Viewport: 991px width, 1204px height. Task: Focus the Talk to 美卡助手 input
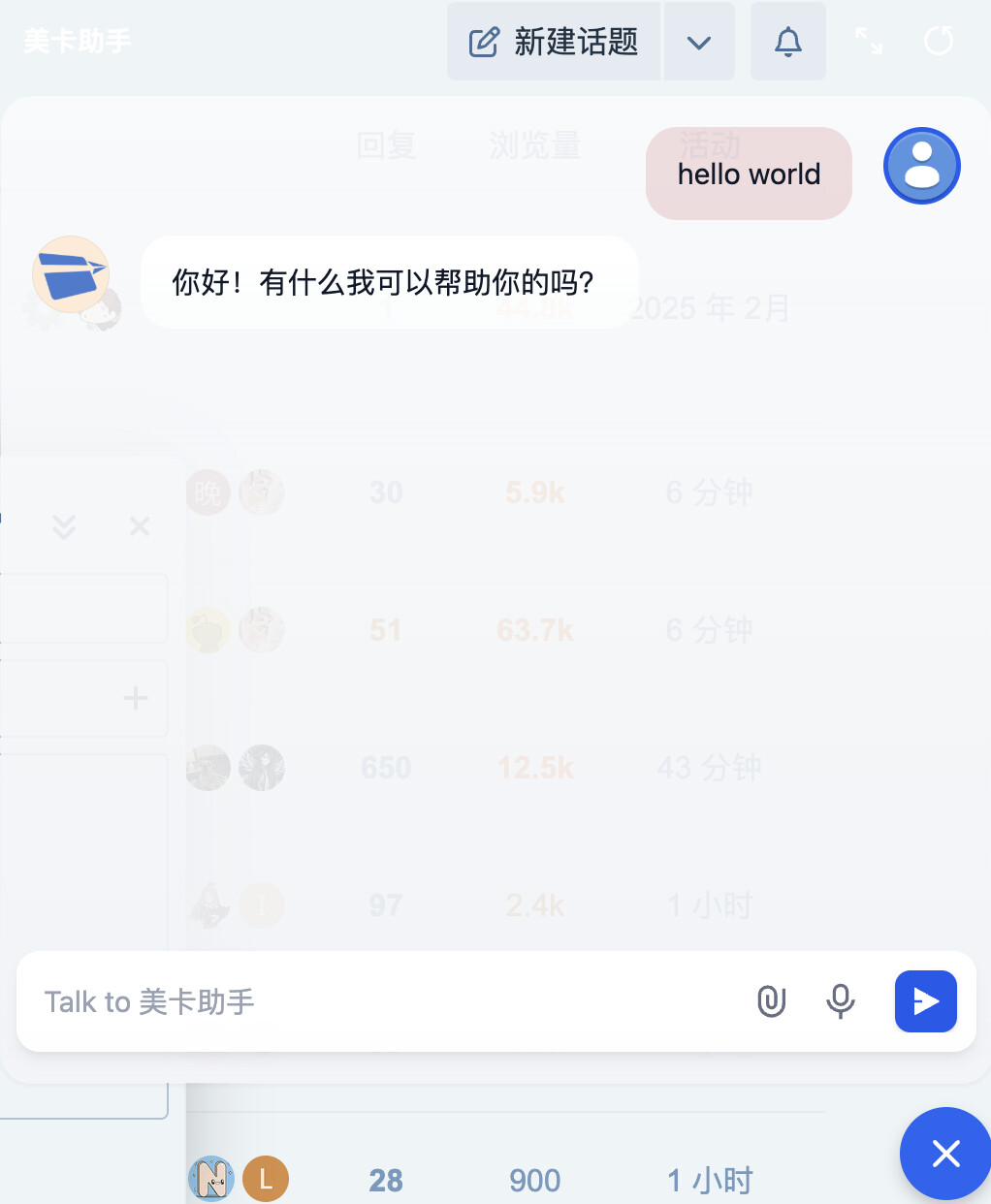click(388, 1001)
